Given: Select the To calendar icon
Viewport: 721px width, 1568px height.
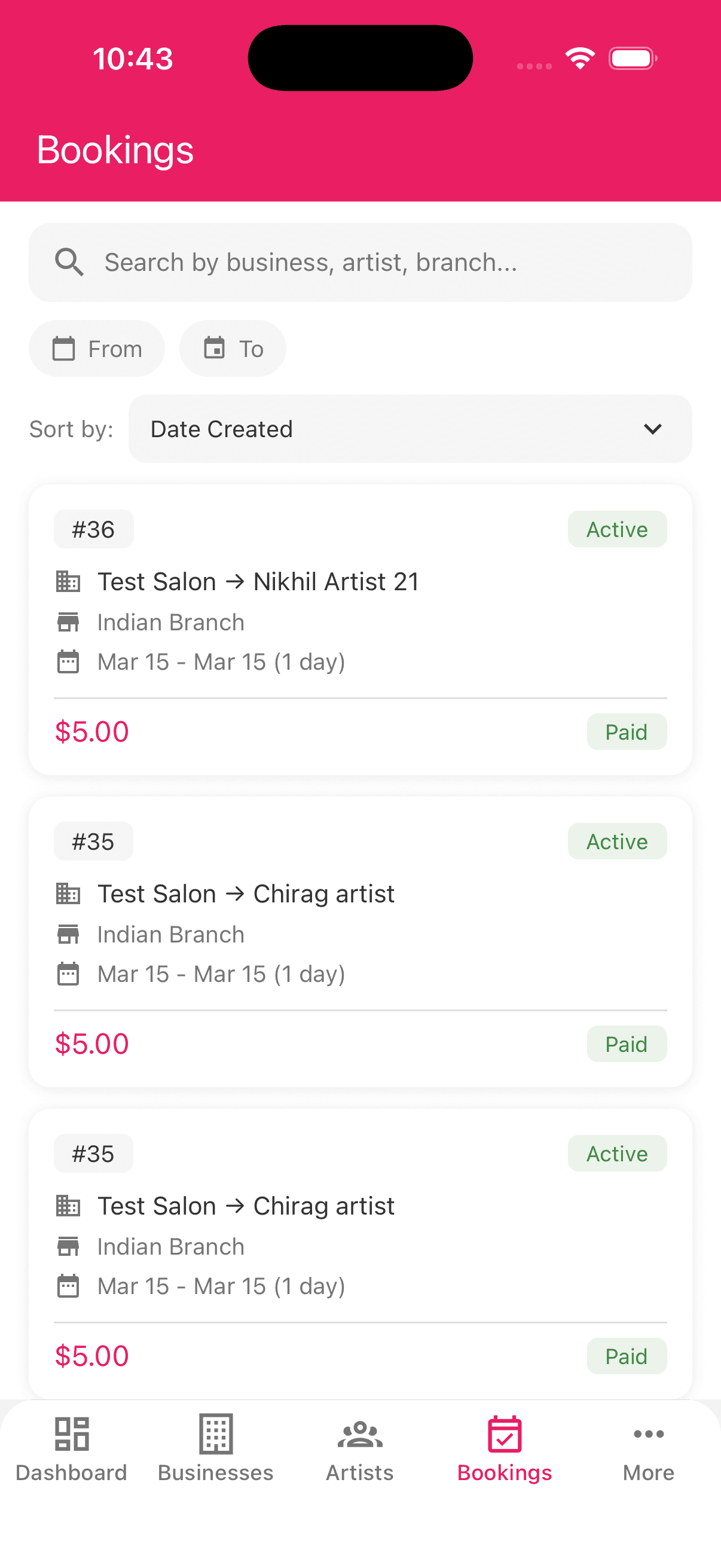Looking at the screenshot, I should point(215,347).
